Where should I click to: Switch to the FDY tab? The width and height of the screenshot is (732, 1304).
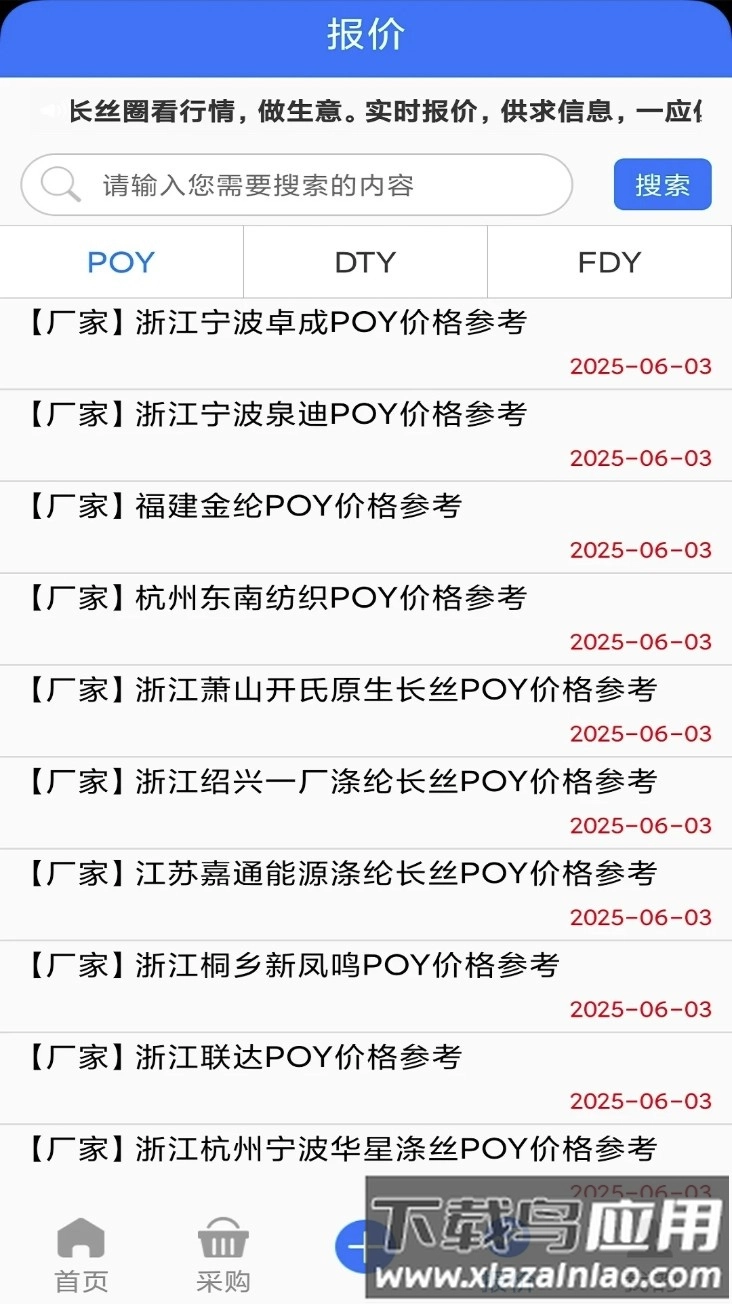pos(608,262)
